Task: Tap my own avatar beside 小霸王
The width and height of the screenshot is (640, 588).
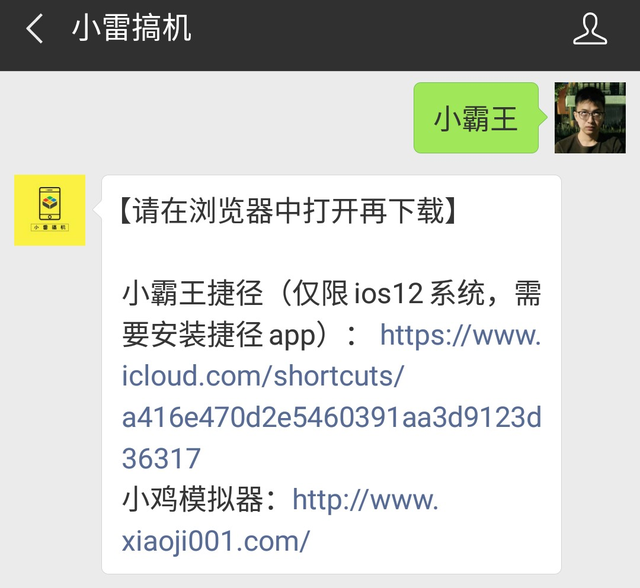Action: [x=590, y=118]
